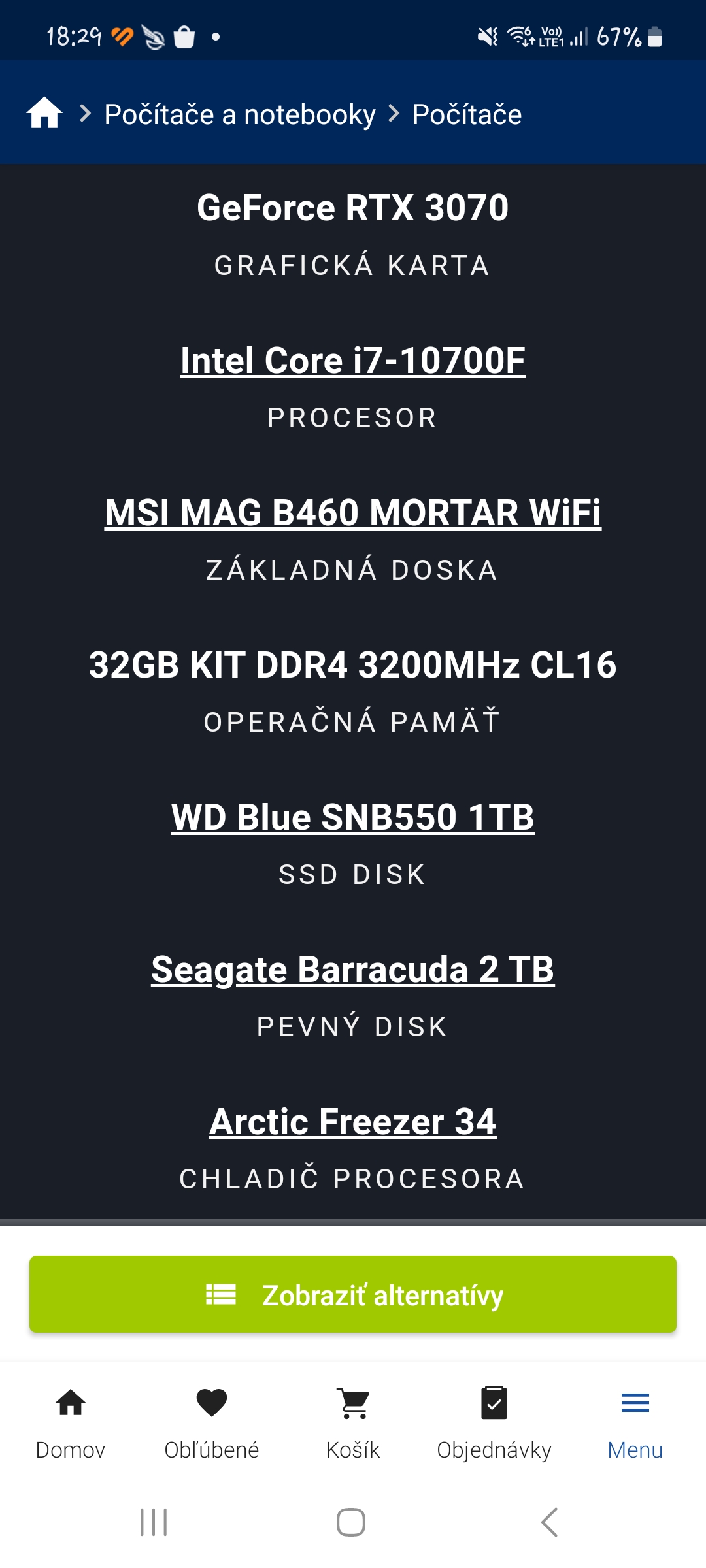Open the Počítače a notebooky breadcrumb
Viewport: 706px width, 1568px height.
[x=240, y=114]
